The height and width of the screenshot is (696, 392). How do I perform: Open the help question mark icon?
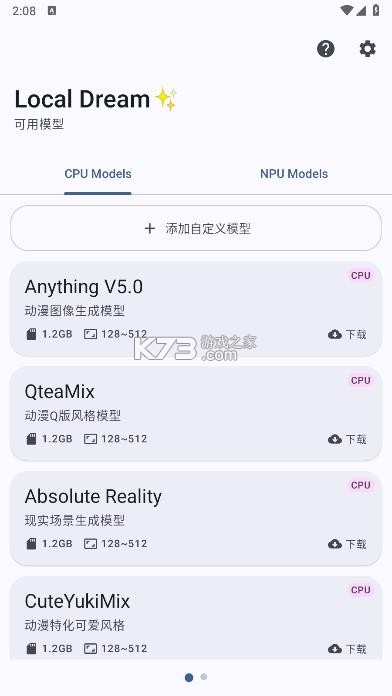click(325, 48)
